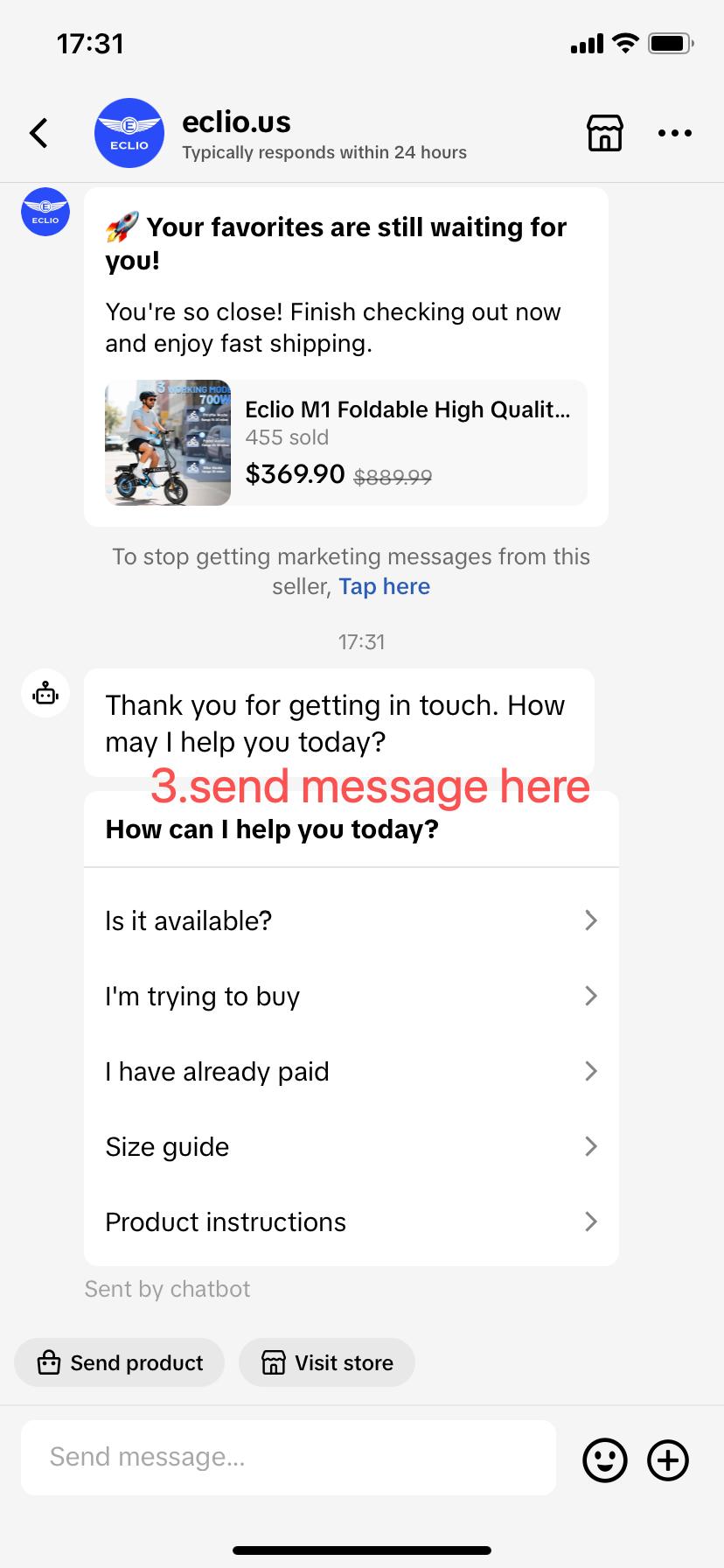Open the store icon in header
This screenshot has height=1568, width=724.
pyautogui.click(x=604, y=133)
